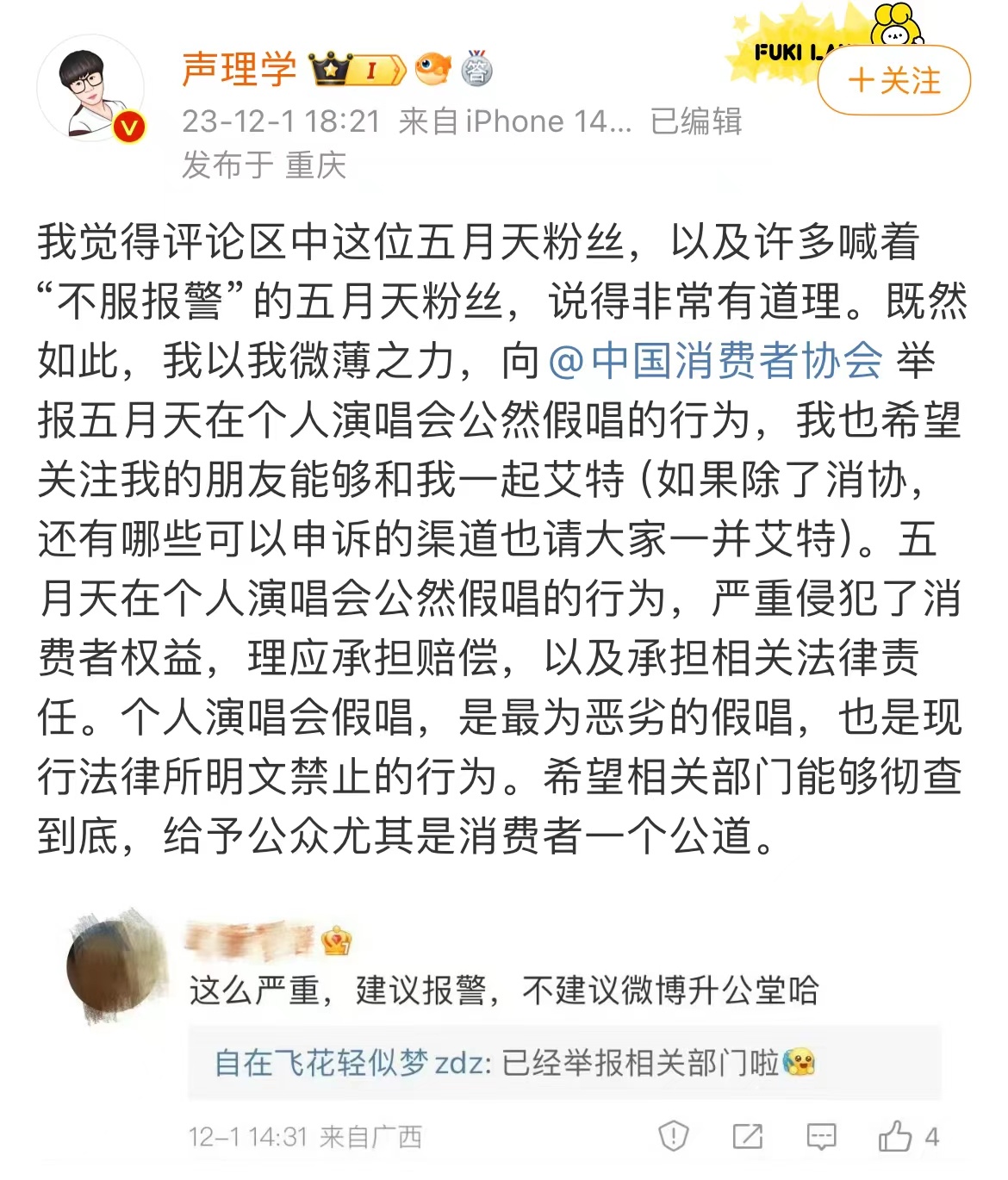Open the @中国消费者协会 mention link
Screen dimensions: 1008x1180
[715, 360]
